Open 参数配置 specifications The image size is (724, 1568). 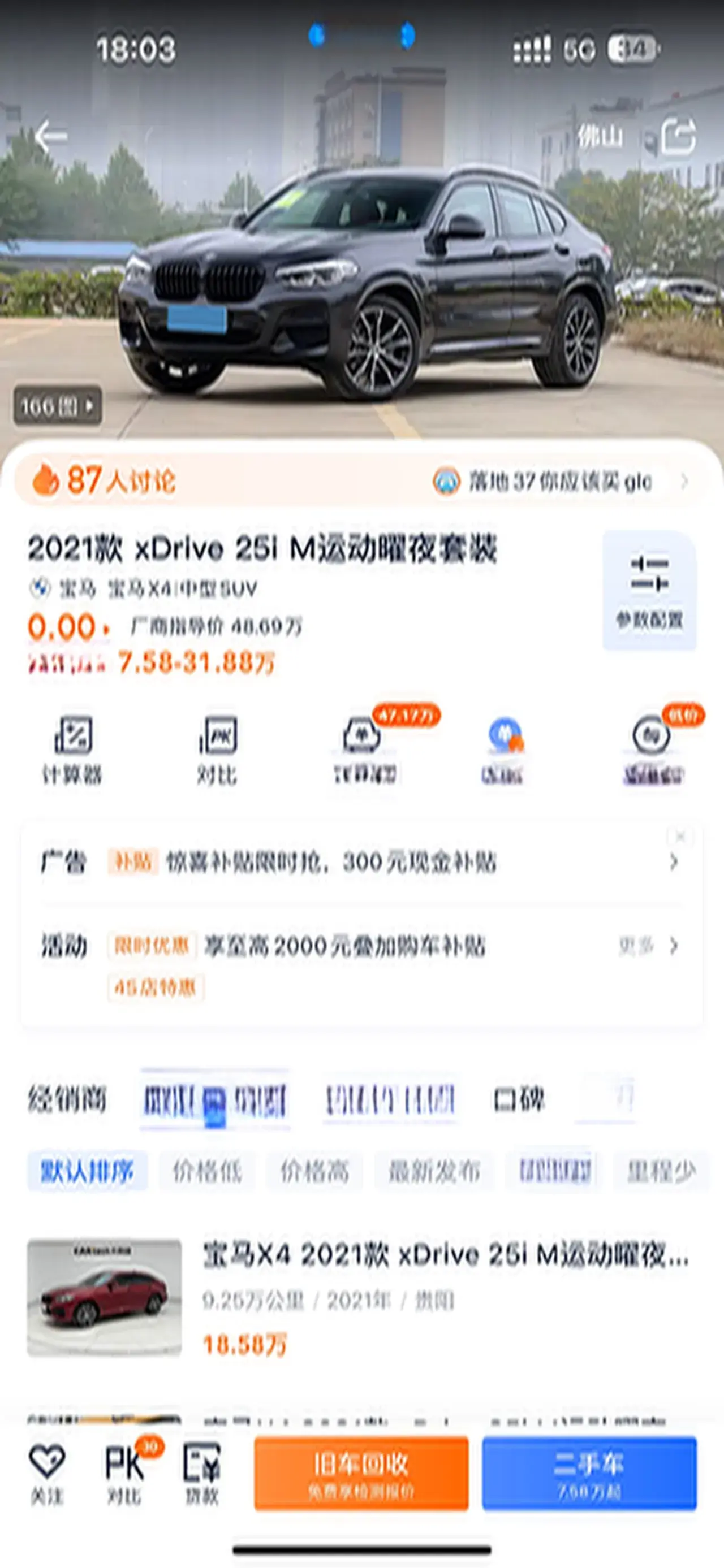pyautogui.click(x=649, y=590)
